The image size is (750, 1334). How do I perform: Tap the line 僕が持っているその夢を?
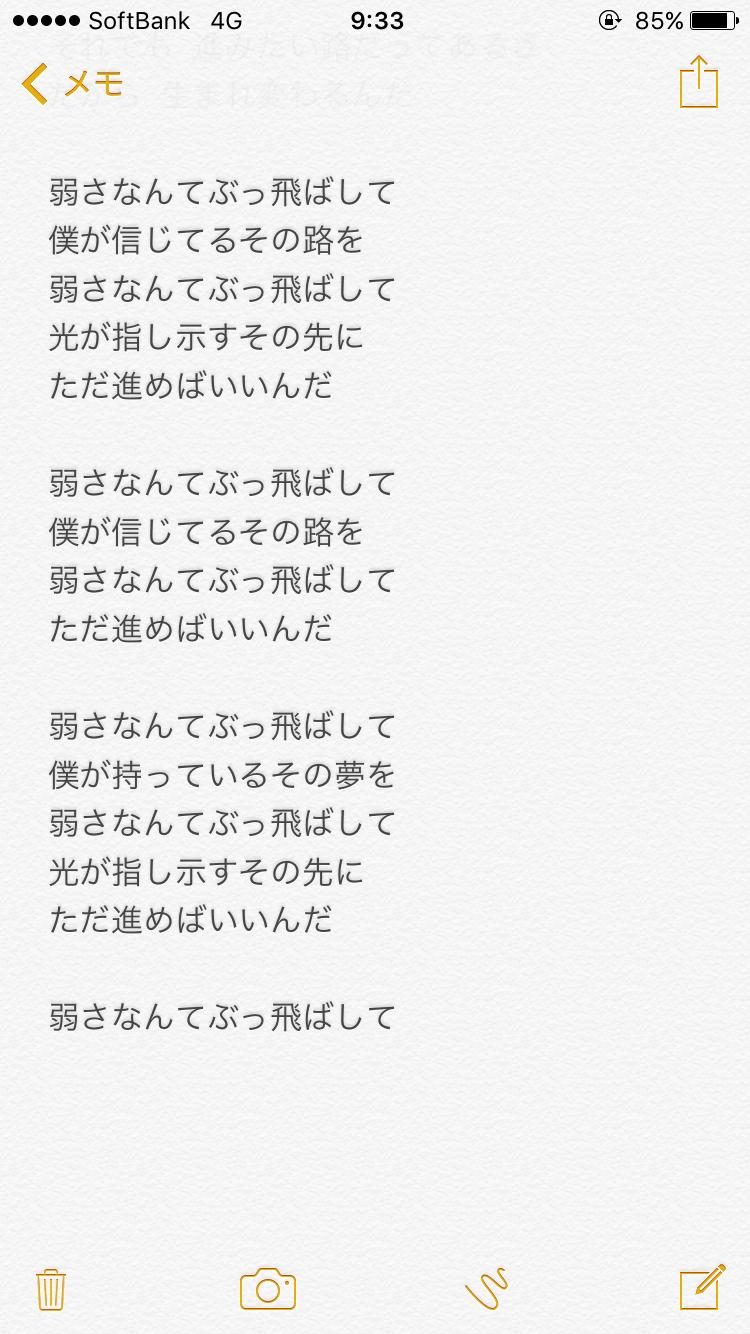point(222,775)
